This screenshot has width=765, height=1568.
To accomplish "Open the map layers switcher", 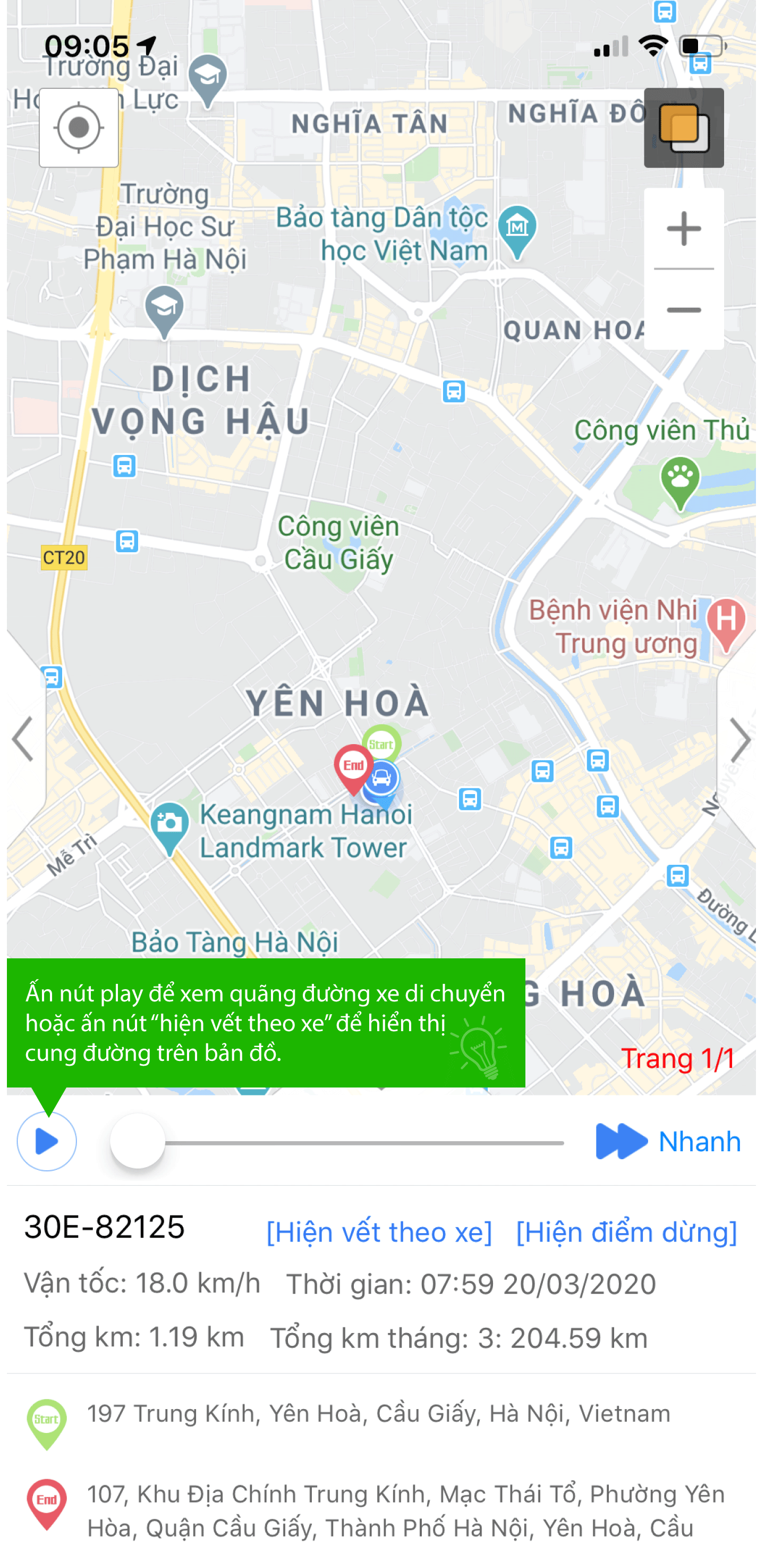I will coord(683,128).
